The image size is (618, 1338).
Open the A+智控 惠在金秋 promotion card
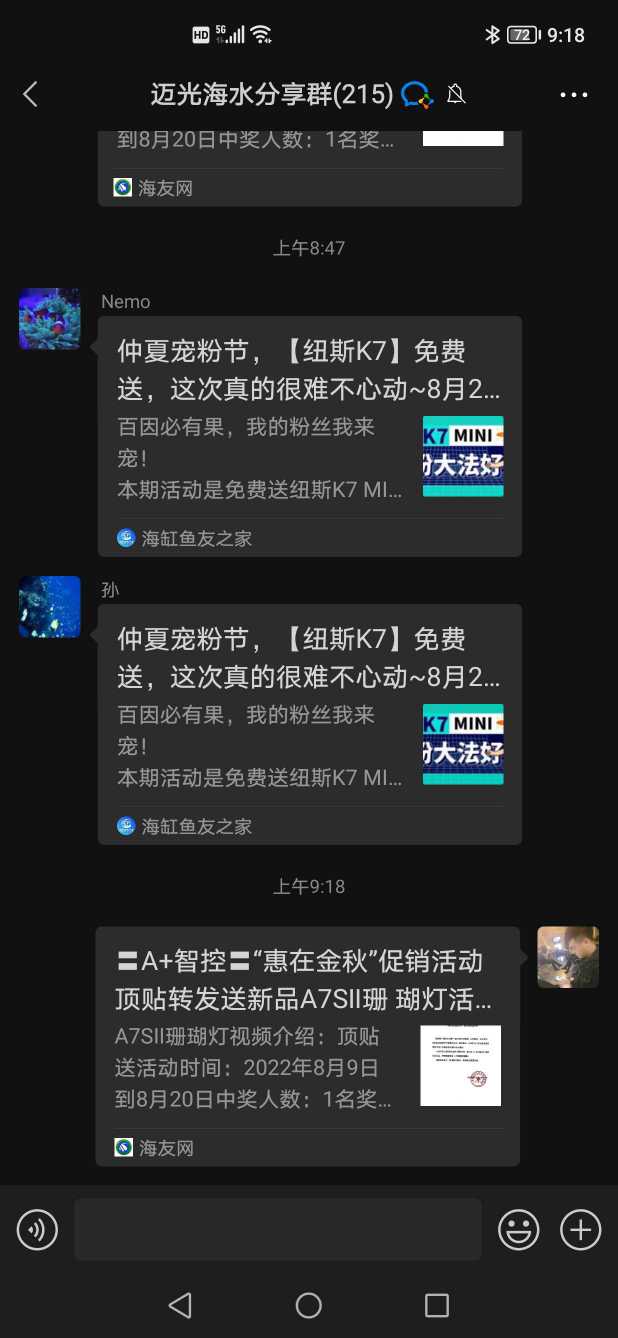pos(307,1045)
